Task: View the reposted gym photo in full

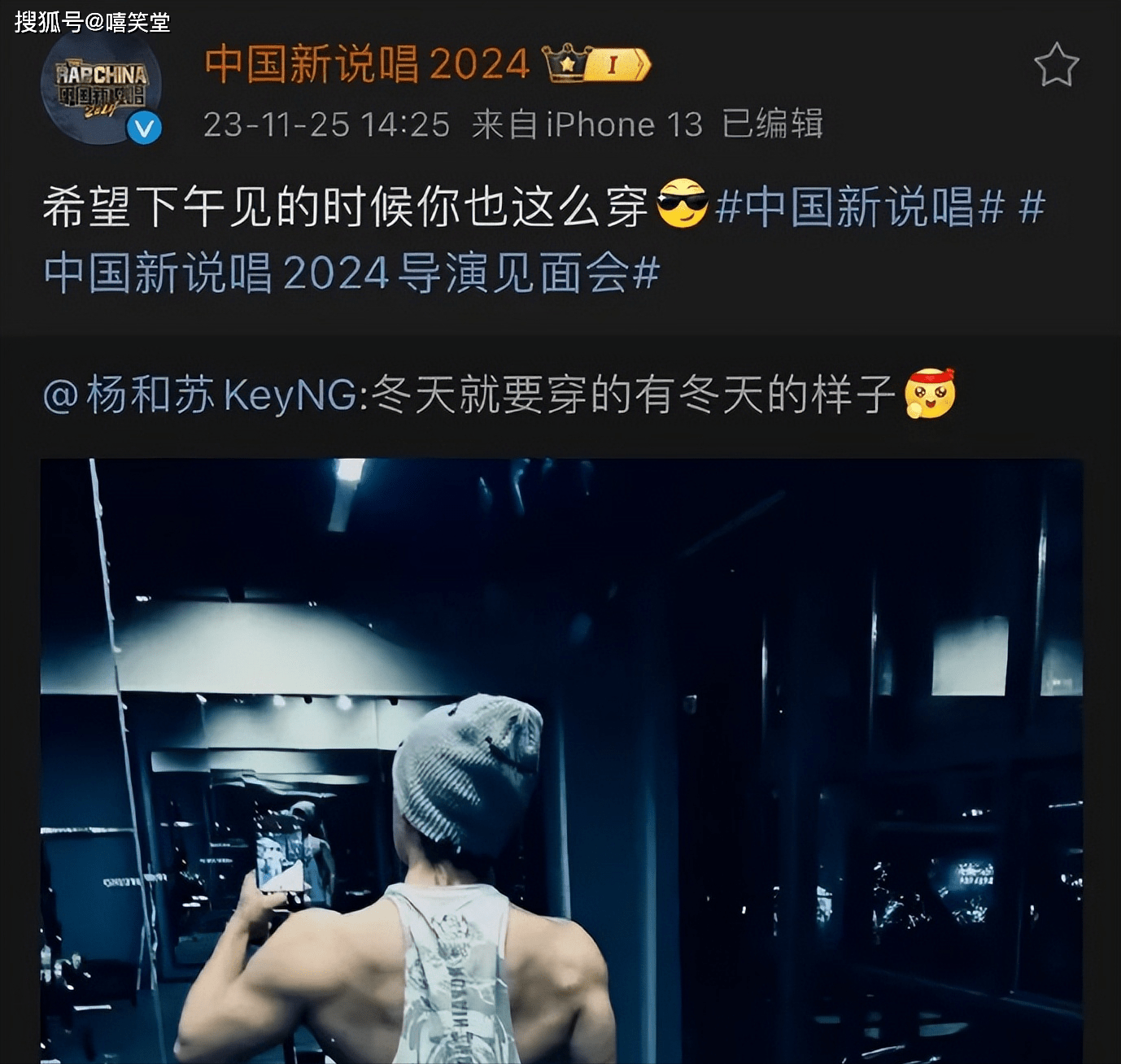Action: 561,761
